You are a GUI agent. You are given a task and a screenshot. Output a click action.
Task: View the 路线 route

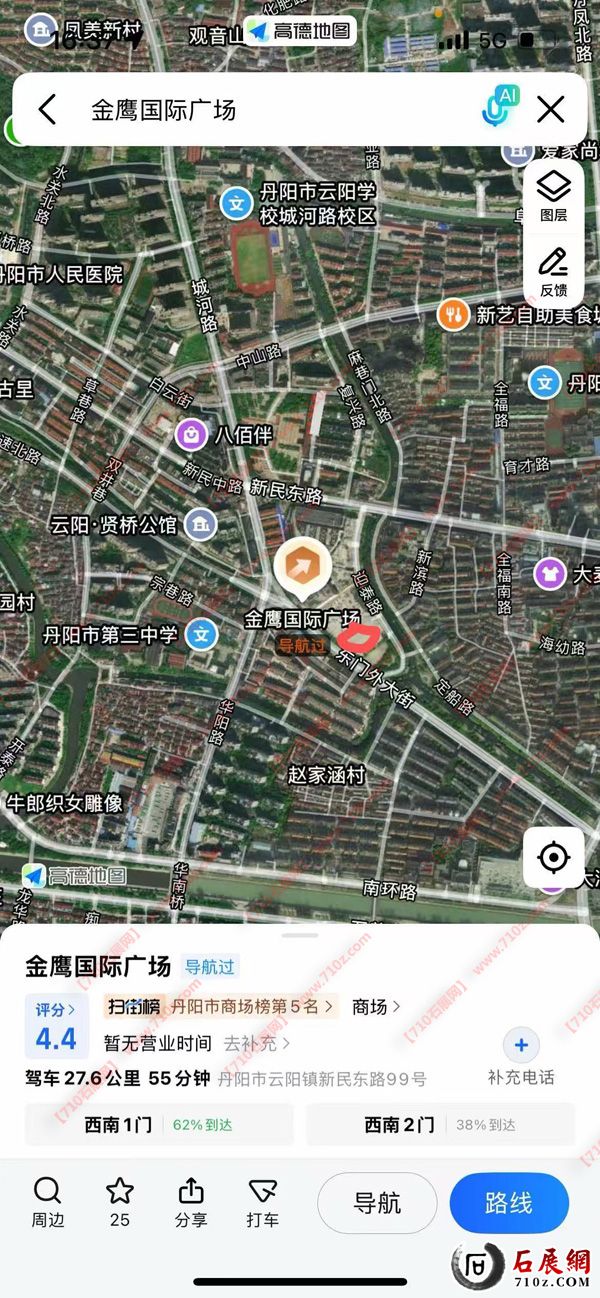pyautogui.click(x=509, y=1203)
